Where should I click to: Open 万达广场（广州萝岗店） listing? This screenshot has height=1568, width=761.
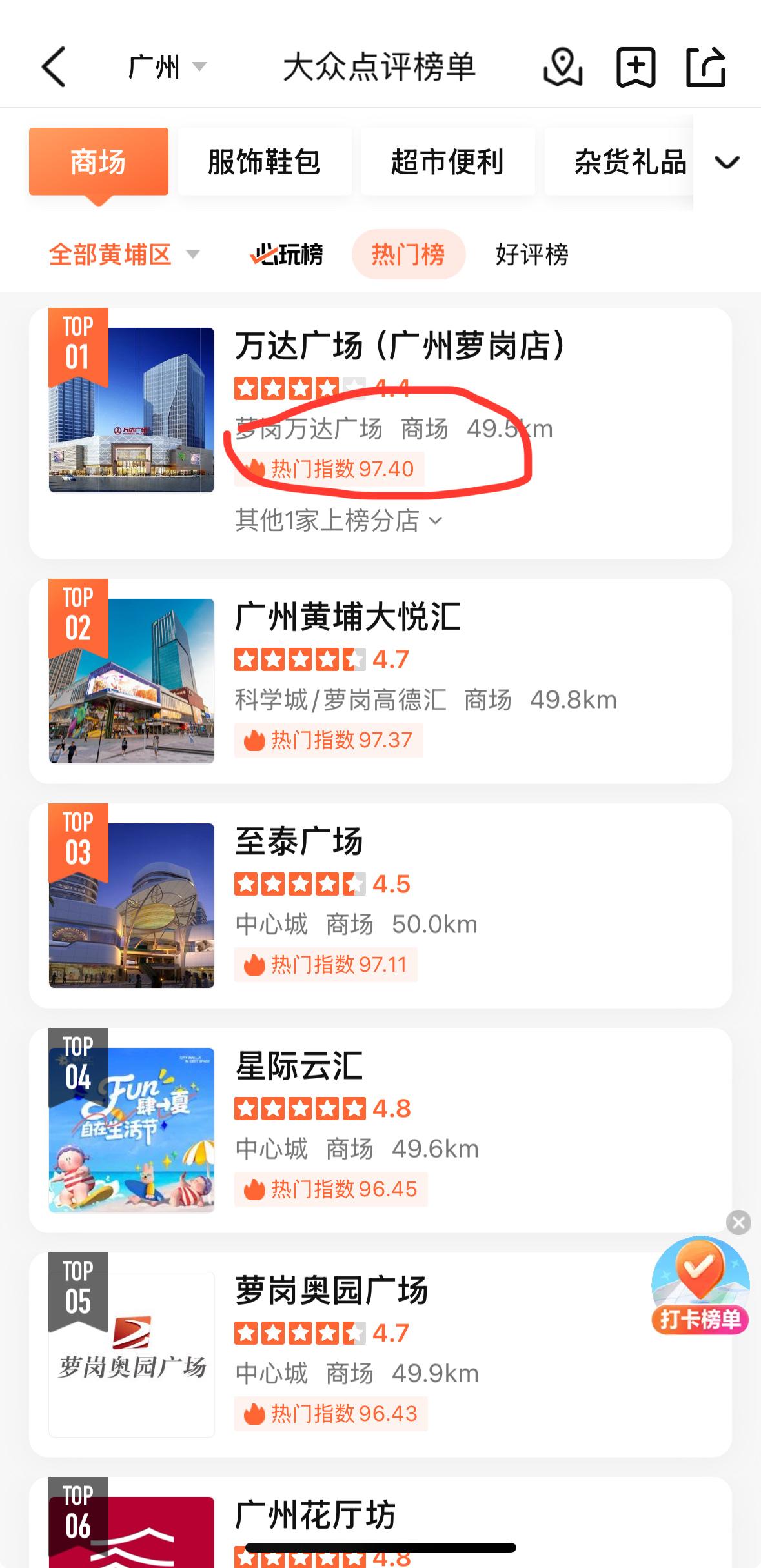click(400, 346)
